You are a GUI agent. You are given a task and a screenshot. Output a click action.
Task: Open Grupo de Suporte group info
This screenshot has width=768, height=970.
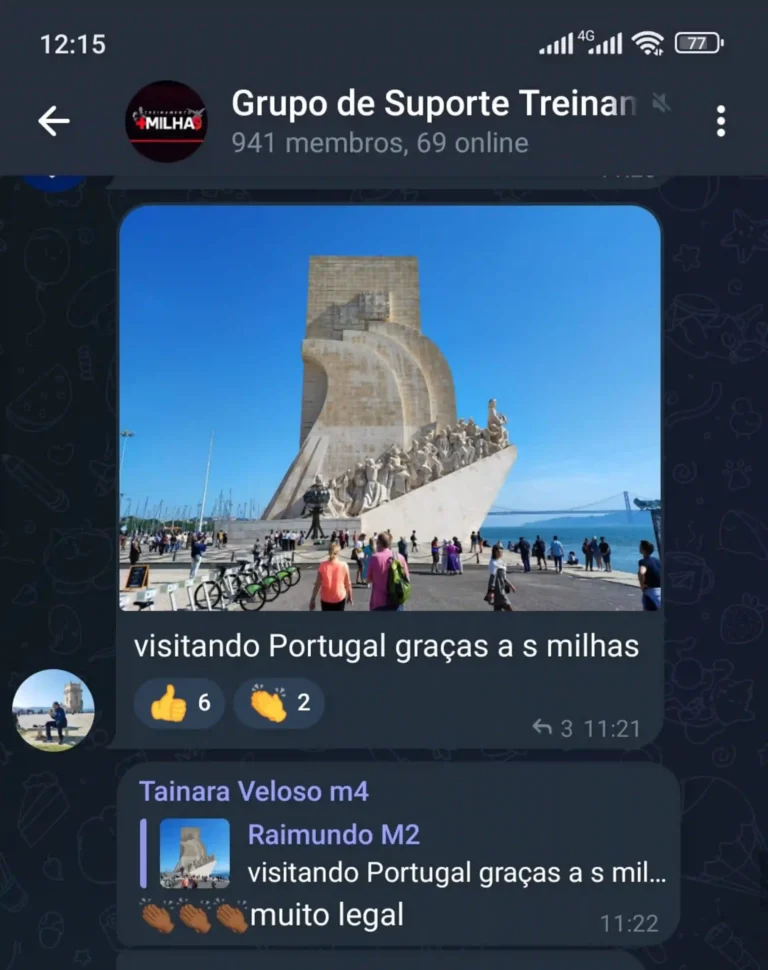(432, 121)
